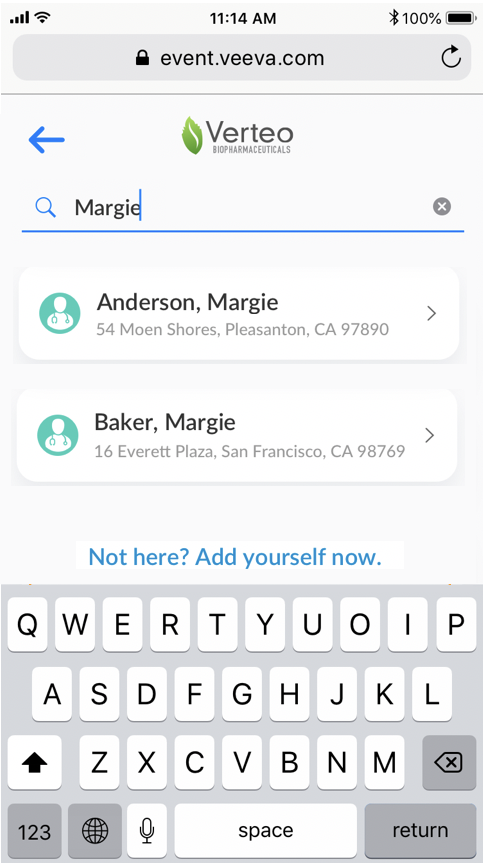The image size is (483, 864).
Task: Switch keyboard to numbers with 123
Action: pyautogui.click(x=35, y=830)
